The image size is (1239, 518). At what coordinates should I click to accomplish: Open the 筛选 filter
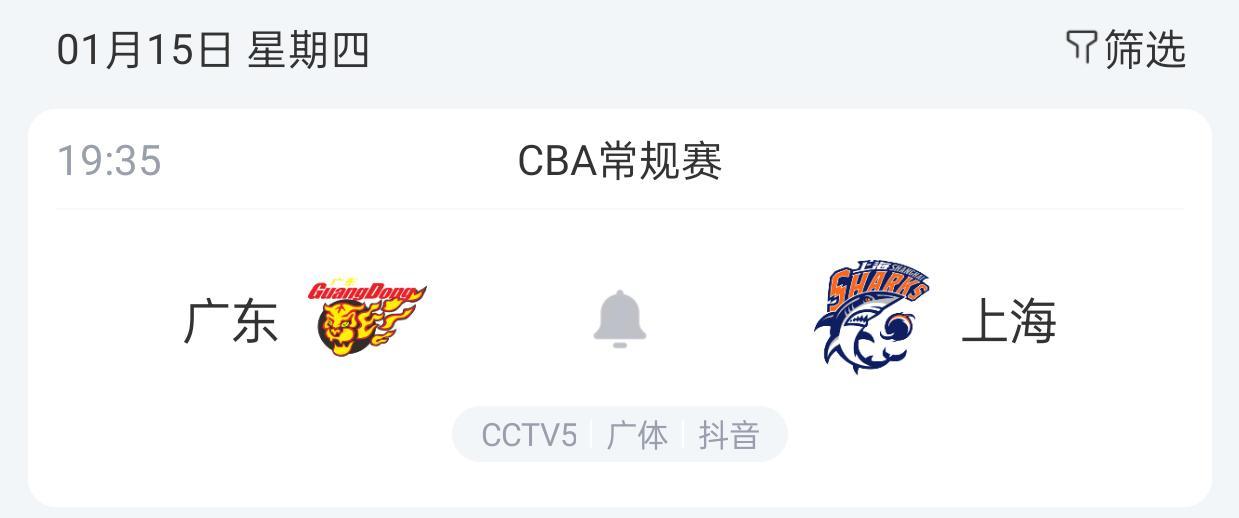click(1126, 49)
